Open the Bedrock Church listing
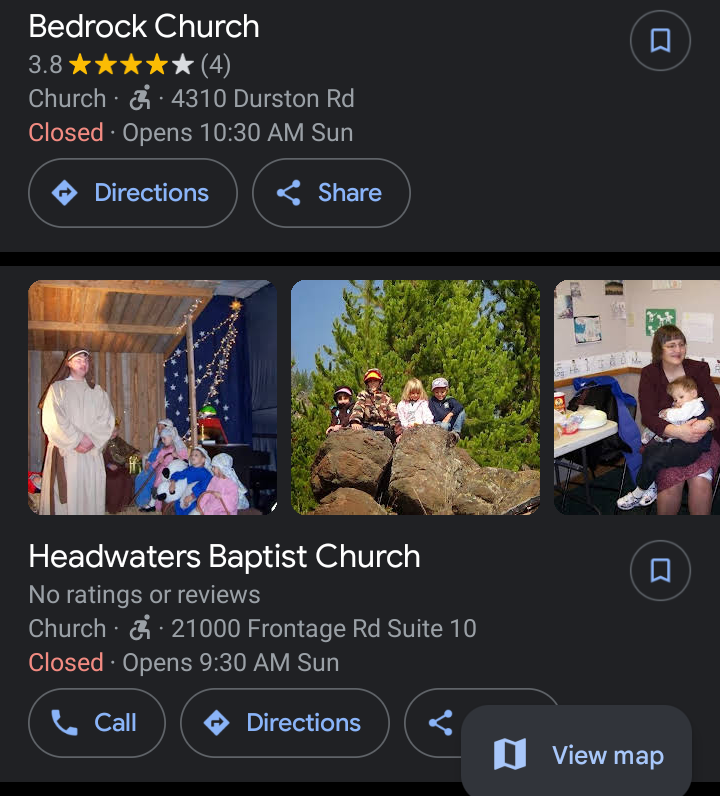Image resolution: width=720 pixels, height=796 pixels. click(x=144, y=27)
